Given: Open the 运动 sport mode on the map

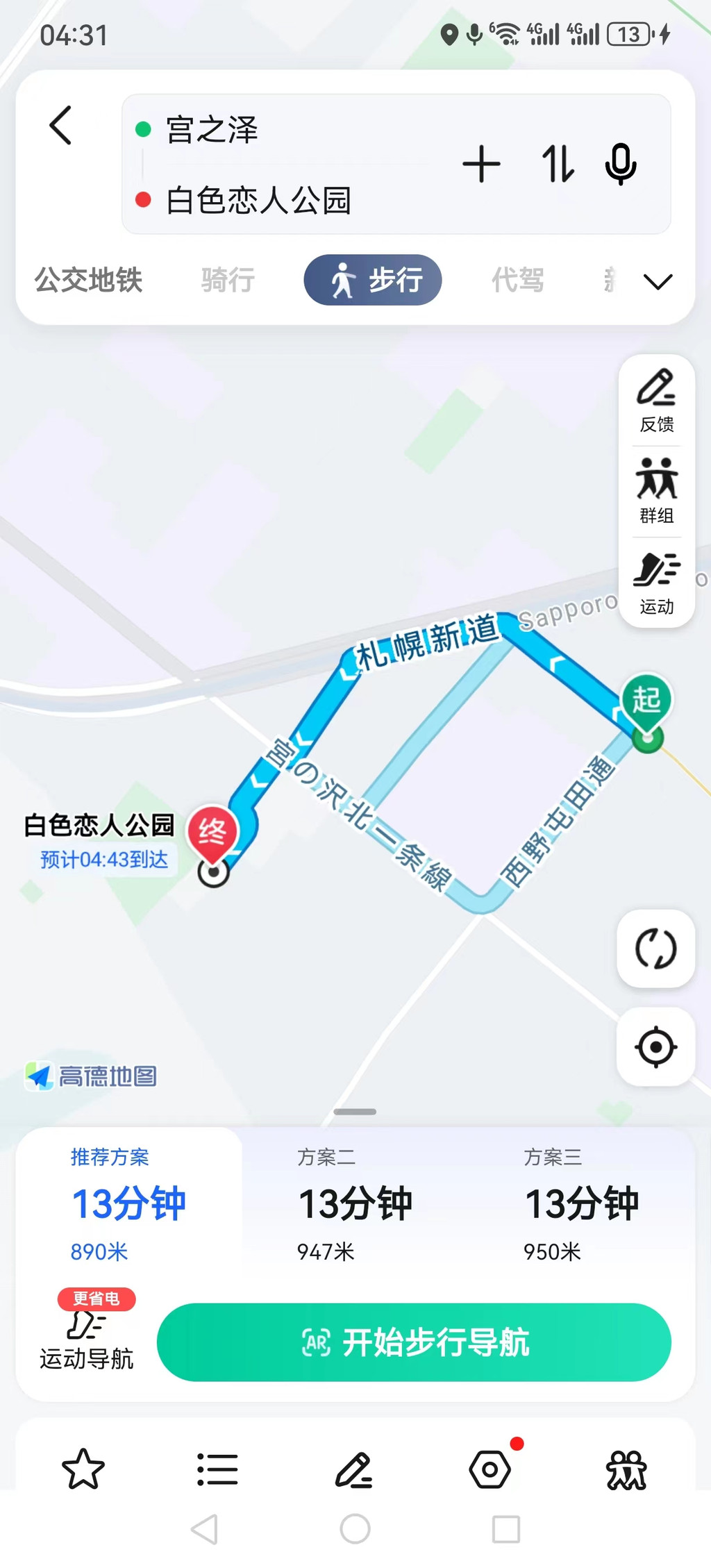Looking at the screenshot, I should click(x=656, y=583).
